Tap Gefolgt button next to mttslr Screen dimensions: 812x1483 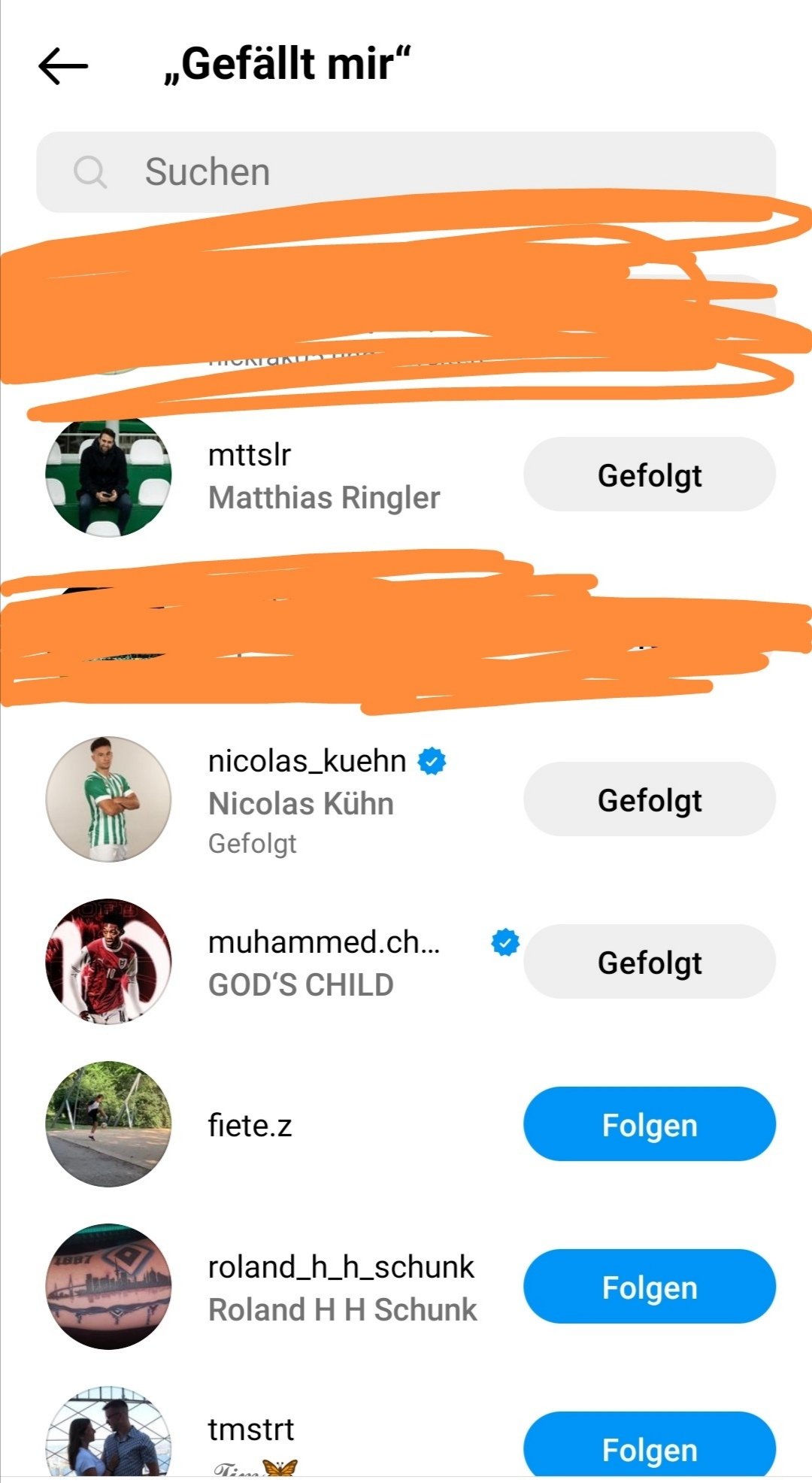click(x=650, y=475)
